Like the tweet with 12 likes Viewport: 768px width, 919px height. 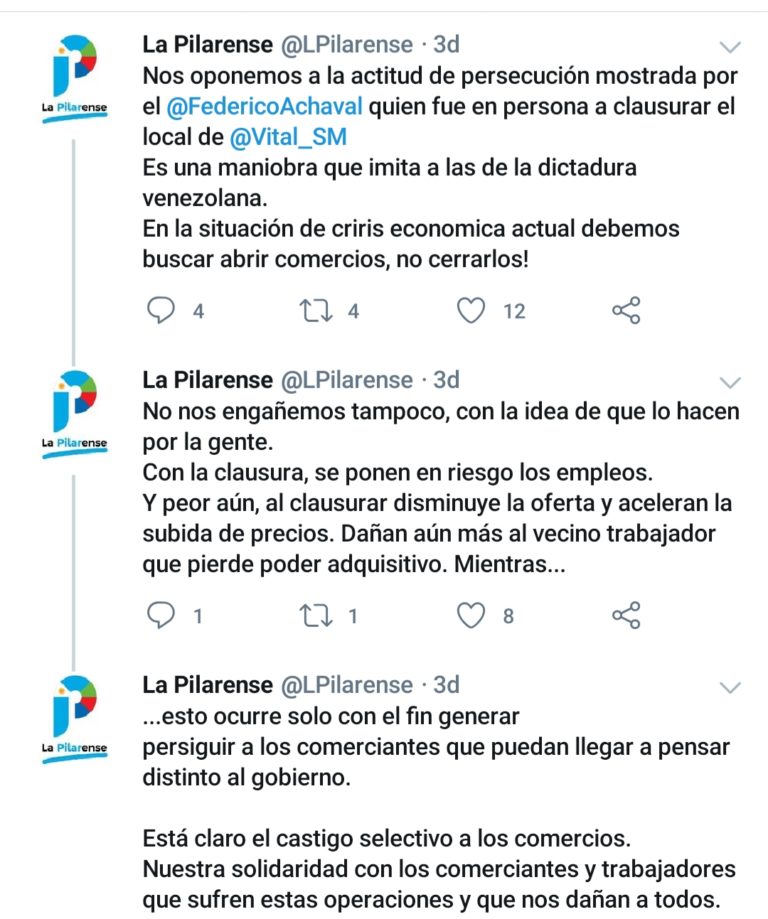(471, 311)
